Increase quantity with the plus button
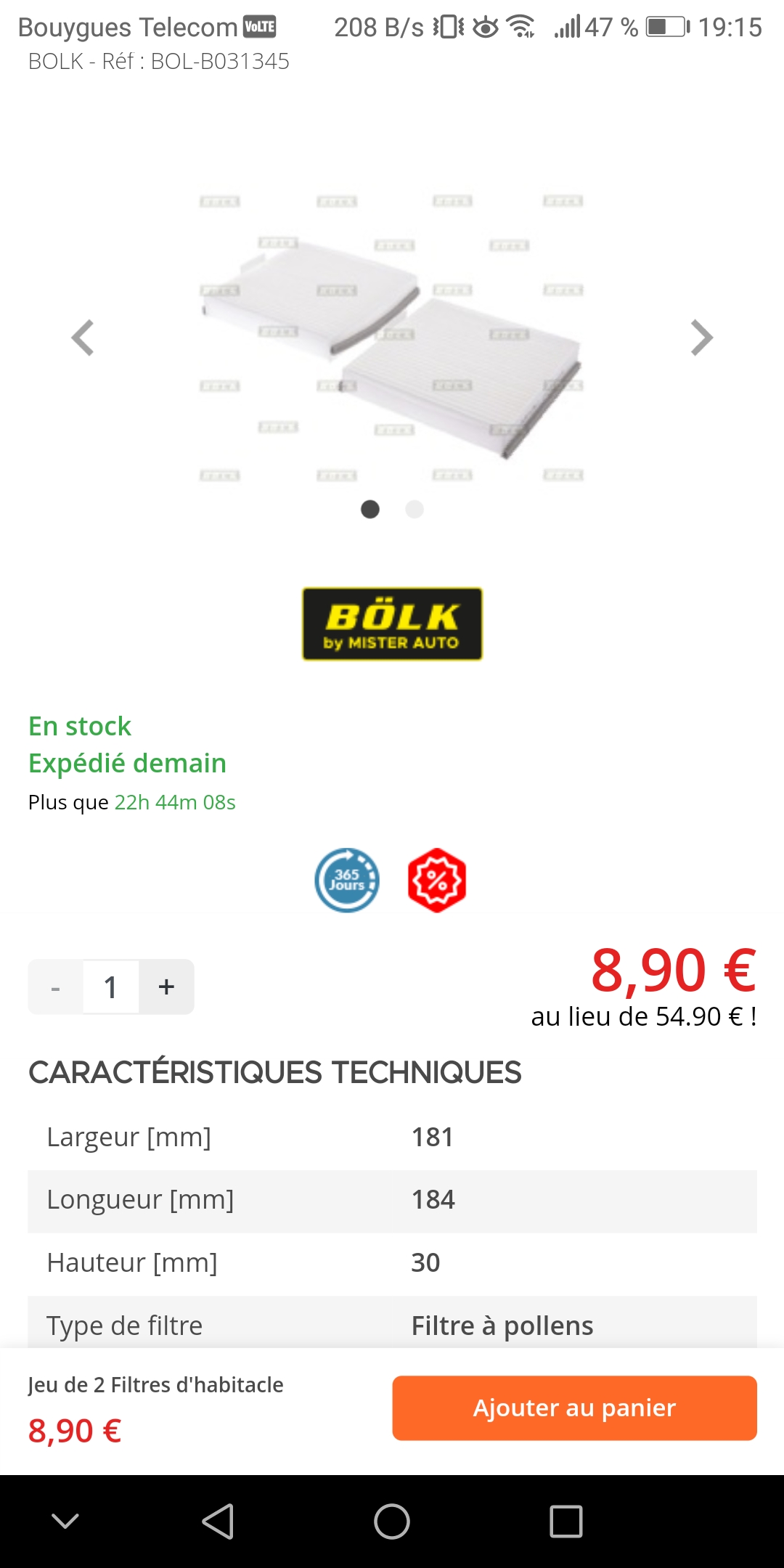This screenshot has height=1568, width=784. (x=166, y=987)
